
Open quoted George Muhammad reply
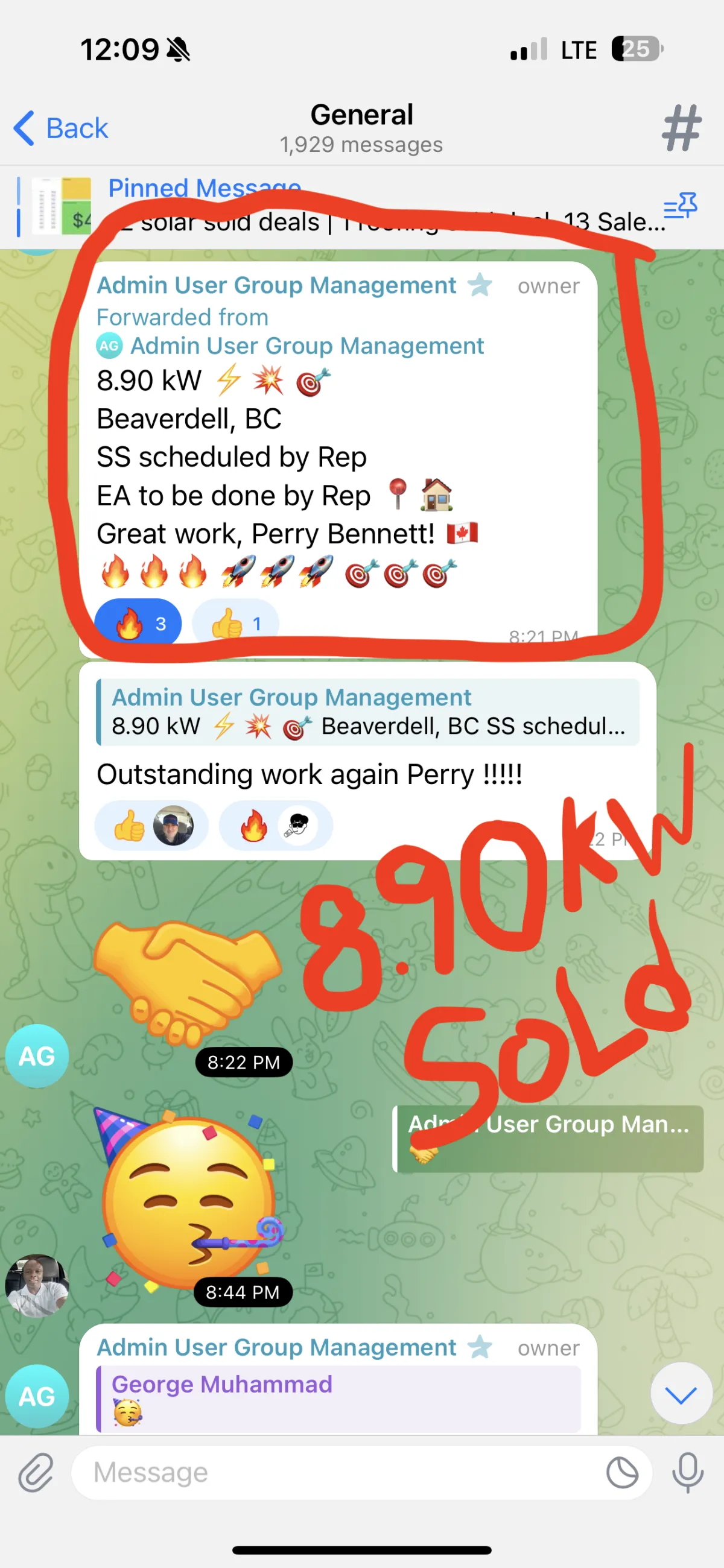338,1399
